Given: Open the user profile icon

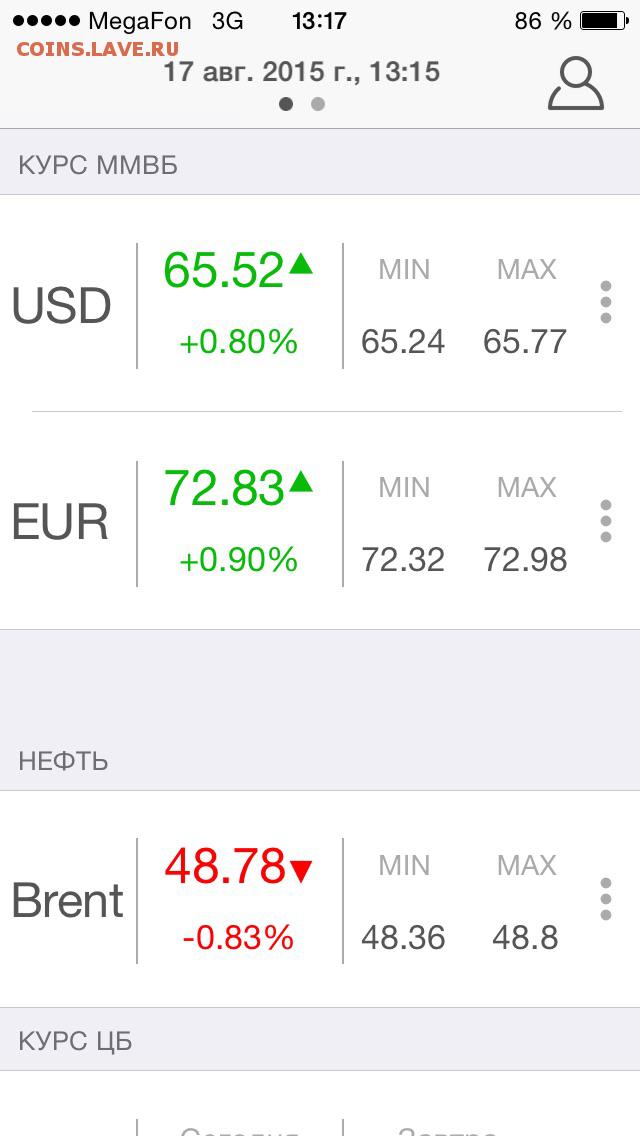Looking at the screenshot, I should point(575,84).
